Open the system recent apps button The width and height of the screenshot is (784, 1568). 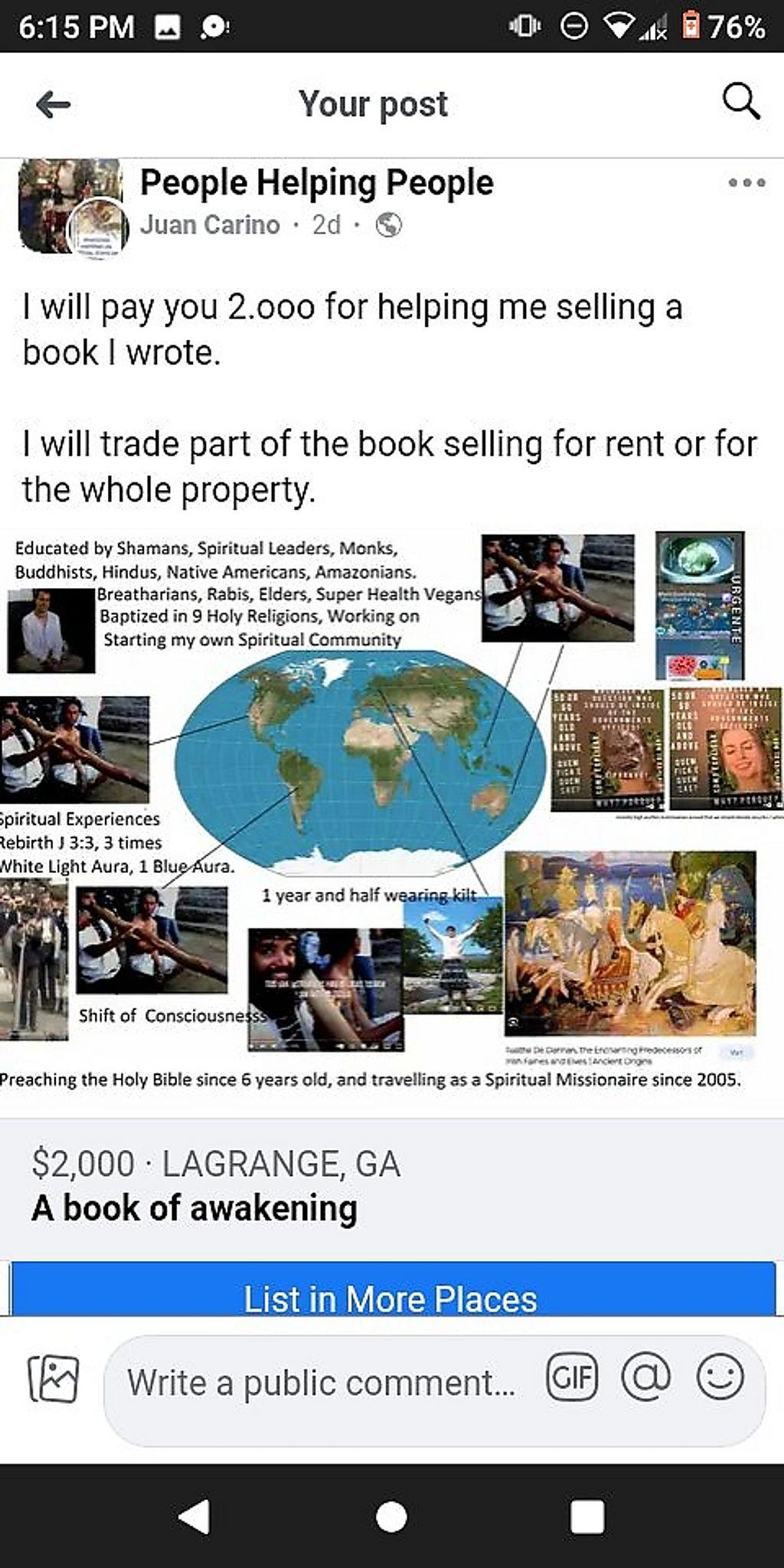coord(587,1517)
